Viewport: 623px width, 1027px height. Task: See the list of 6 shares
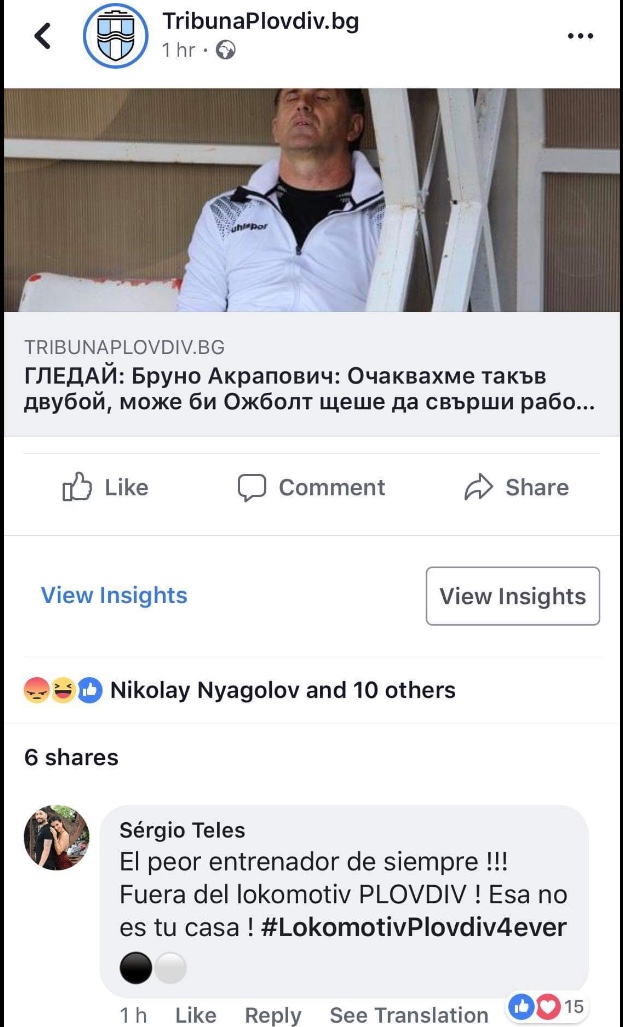pyautogui.click(x=71, y=757)
